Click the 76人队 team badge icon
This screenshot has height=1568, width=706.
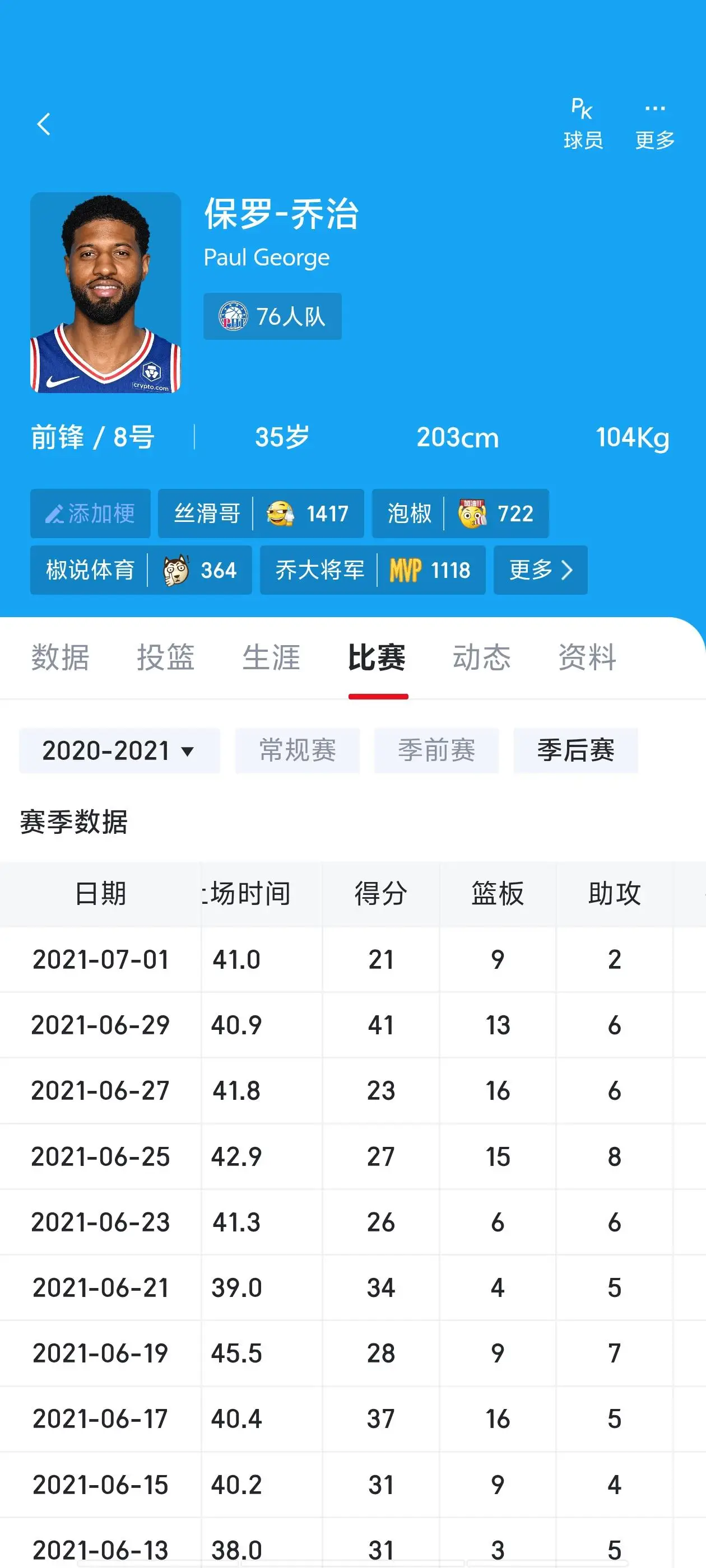[235, 315]
